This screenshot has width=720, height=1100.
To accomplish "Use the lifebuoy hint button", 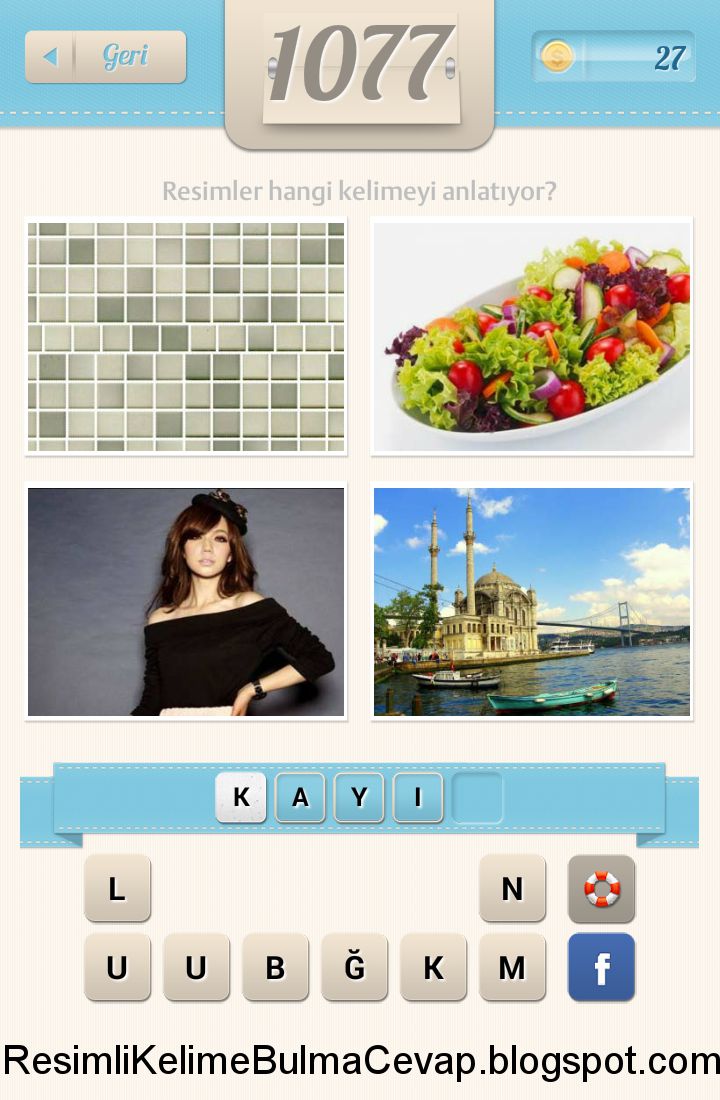I will 601,888.
